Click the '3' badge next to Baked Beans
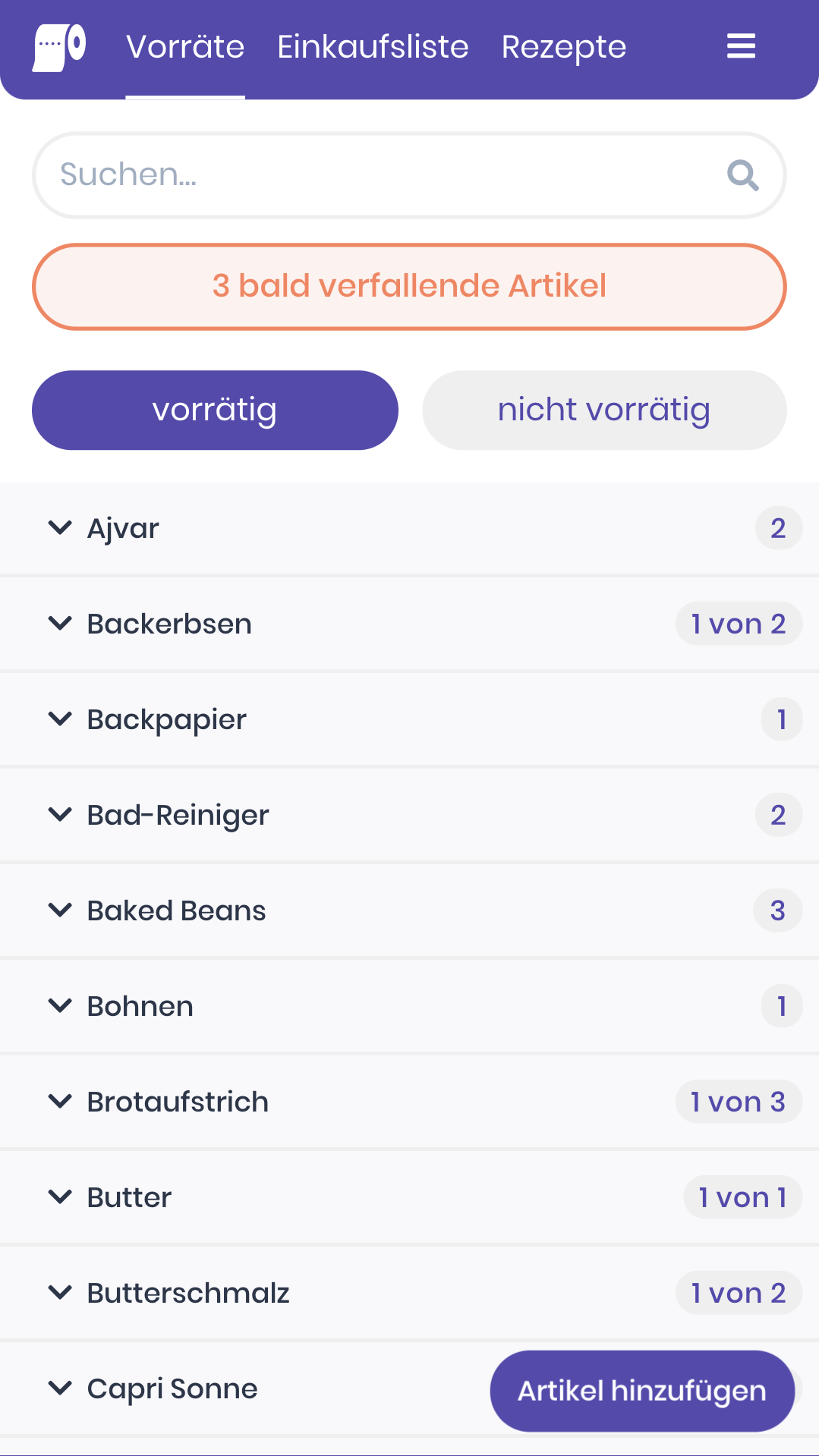The height and width of the screenshot is (1456, 819). (x=777, y=910)
